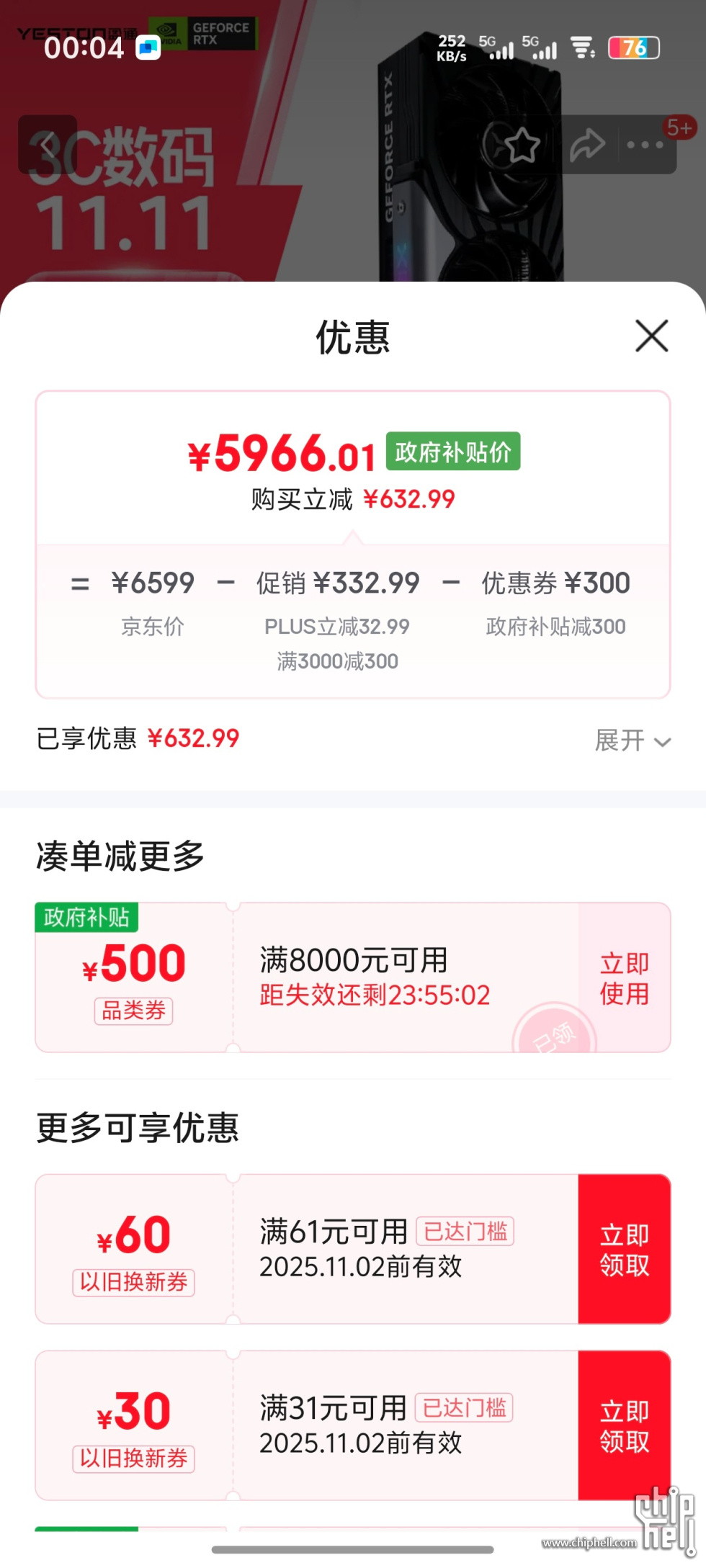Open messages via the 5+ notification badge
This screenshot has height=1568, width=706.
pos(676,128)
